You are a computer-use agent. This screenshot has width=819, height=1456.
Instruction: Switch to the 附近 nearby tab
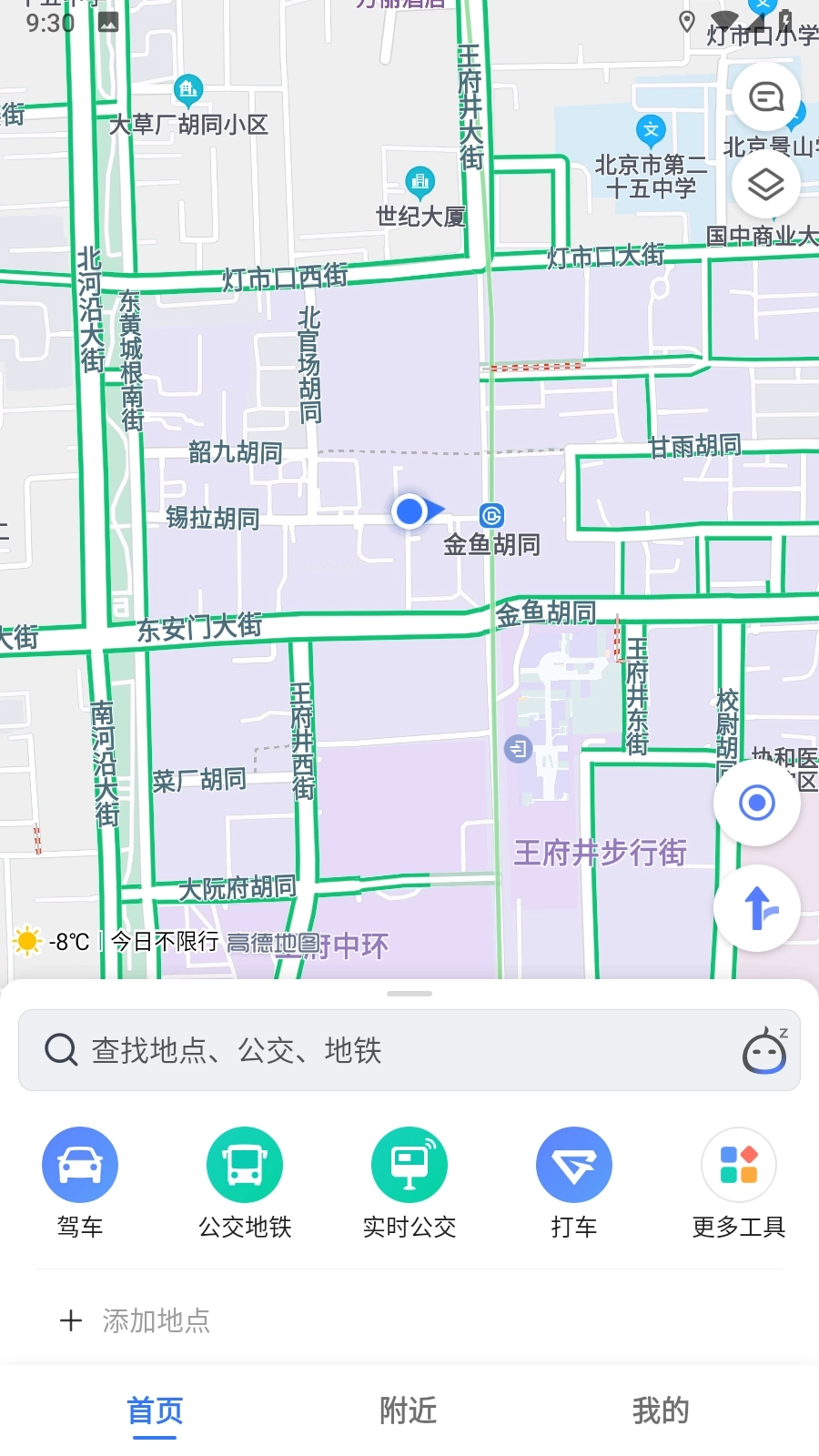point(408,1410)
